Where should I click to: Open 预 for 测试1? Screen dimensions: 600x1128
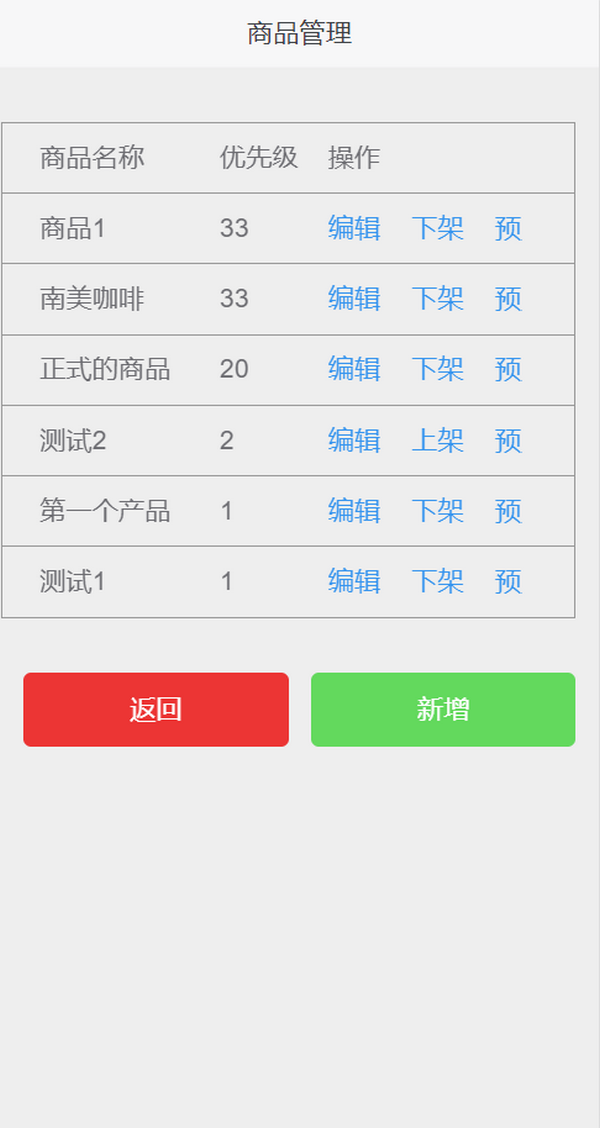click(508, 582)
